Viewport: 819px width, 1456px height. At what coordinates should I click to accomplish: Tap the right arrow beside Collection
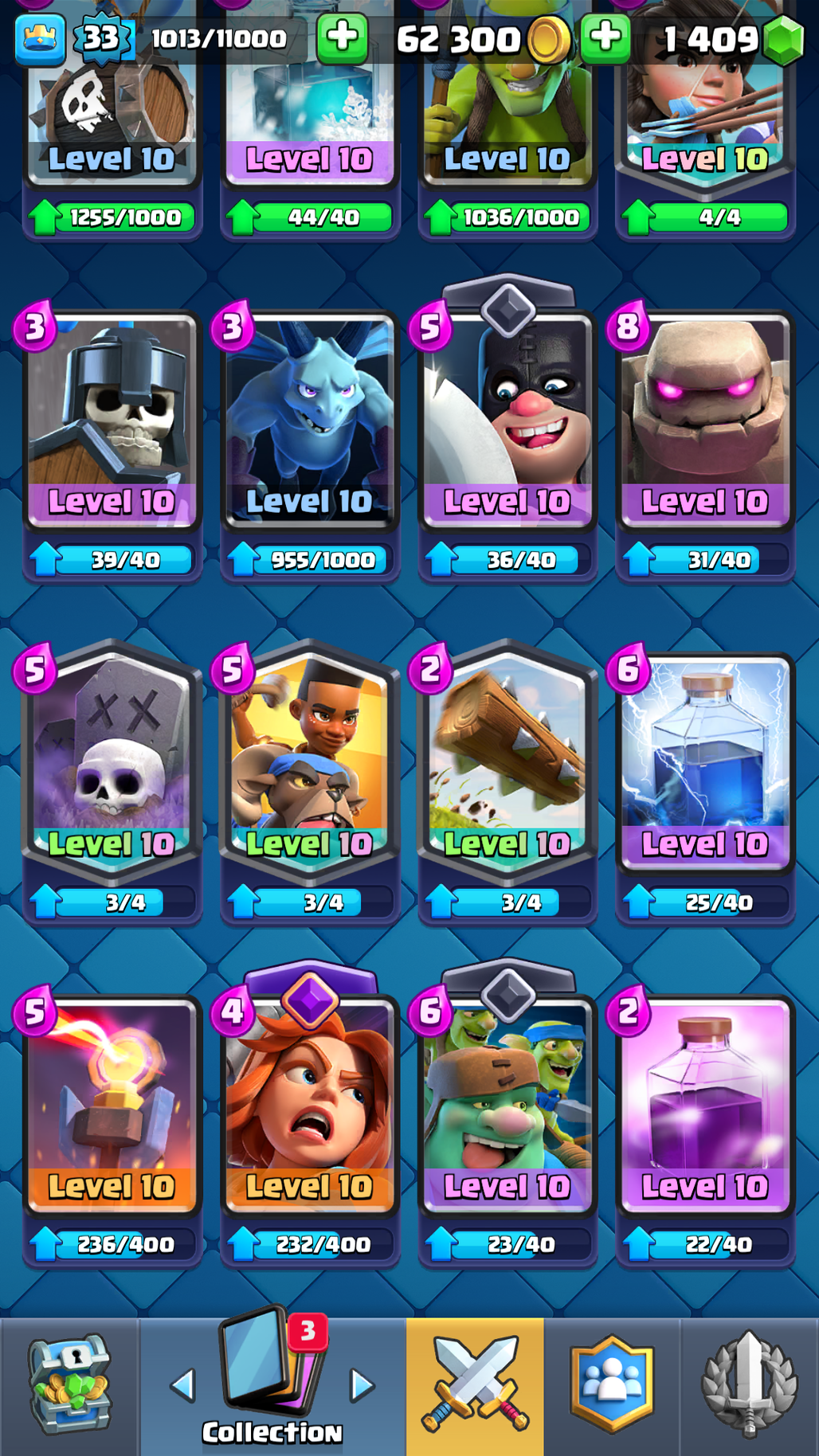(362, 1386)
